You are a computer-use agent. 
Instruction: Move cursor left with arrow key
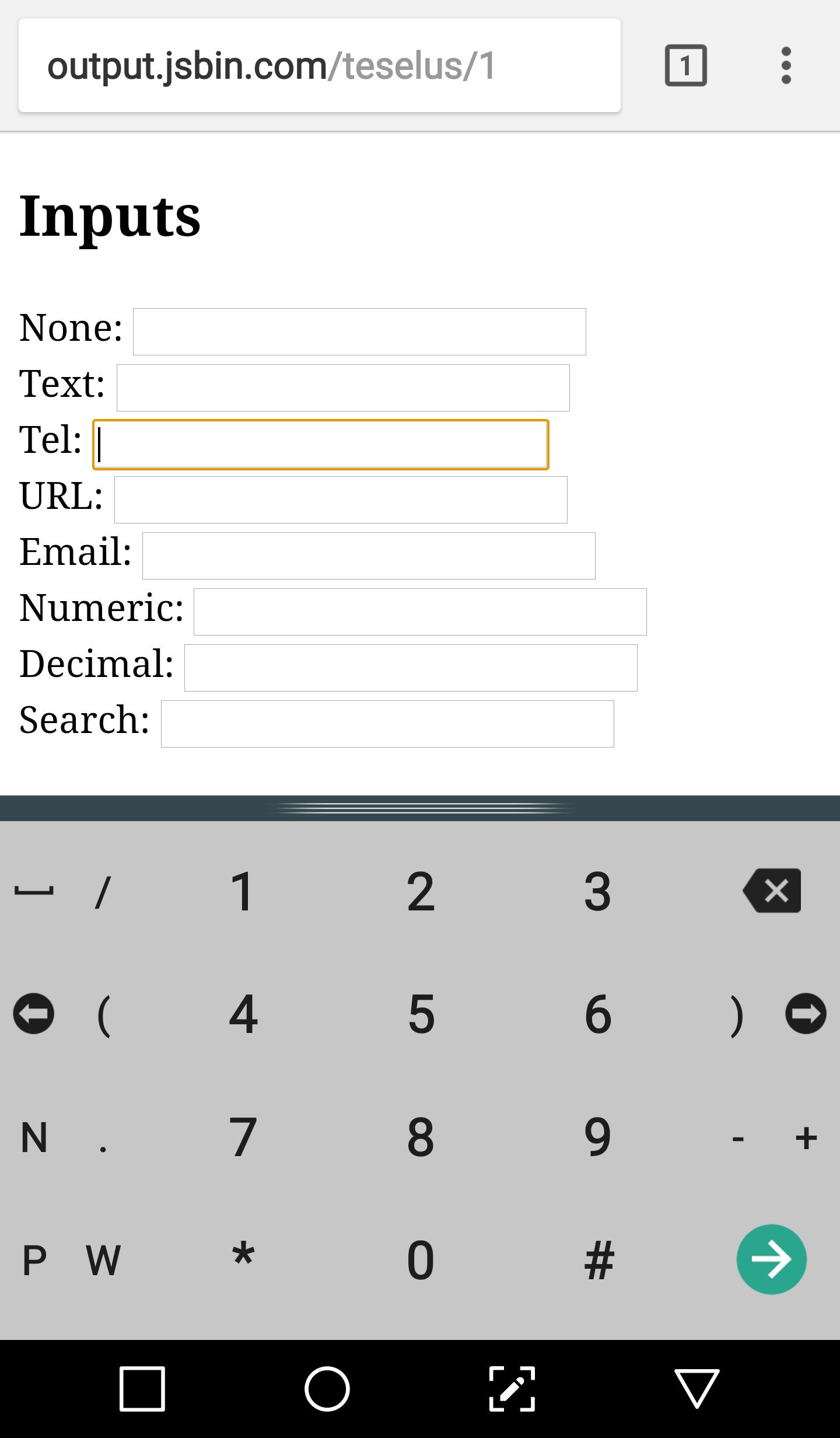pyautogui.click(x=34, y=1014)
